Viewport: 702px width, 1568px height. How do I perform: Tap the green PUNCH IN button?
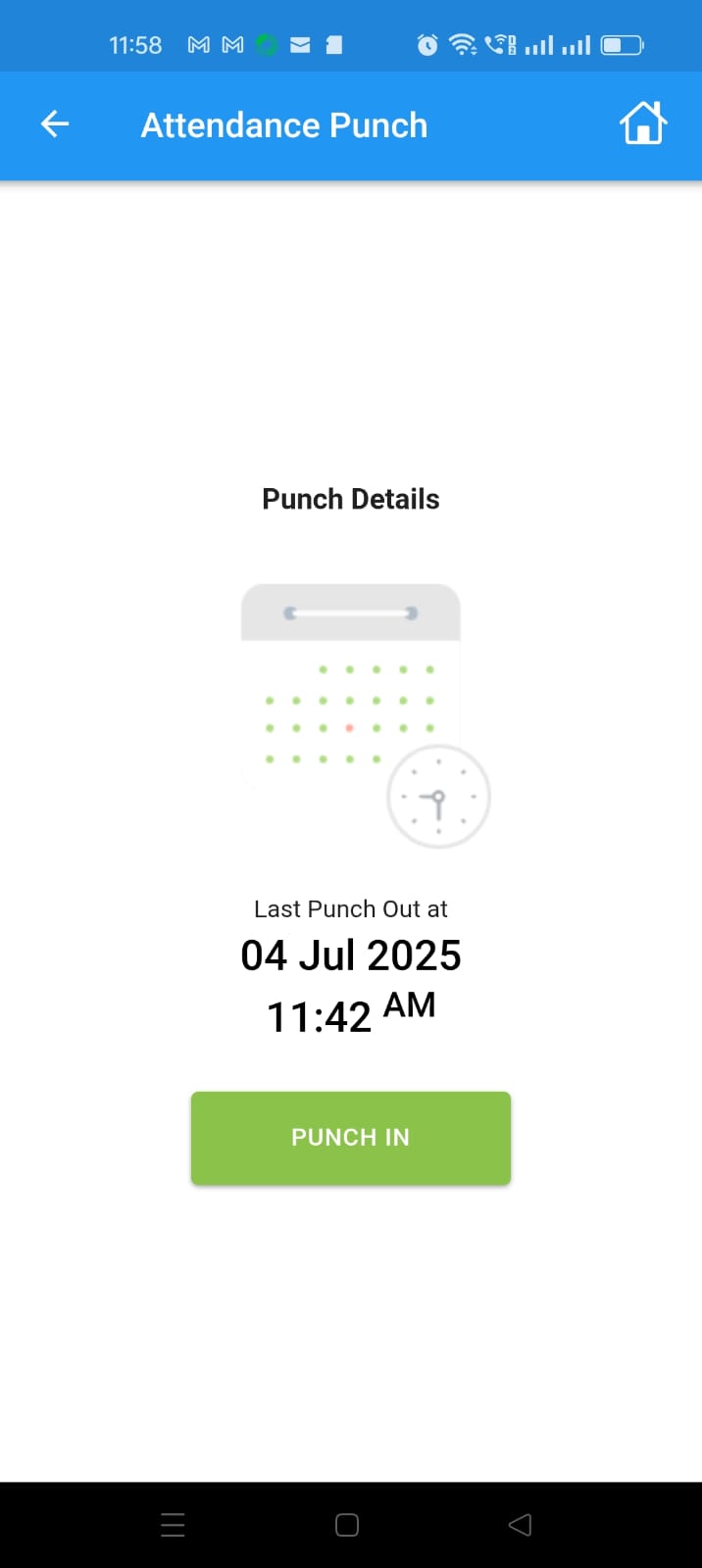coord(351,1138)
